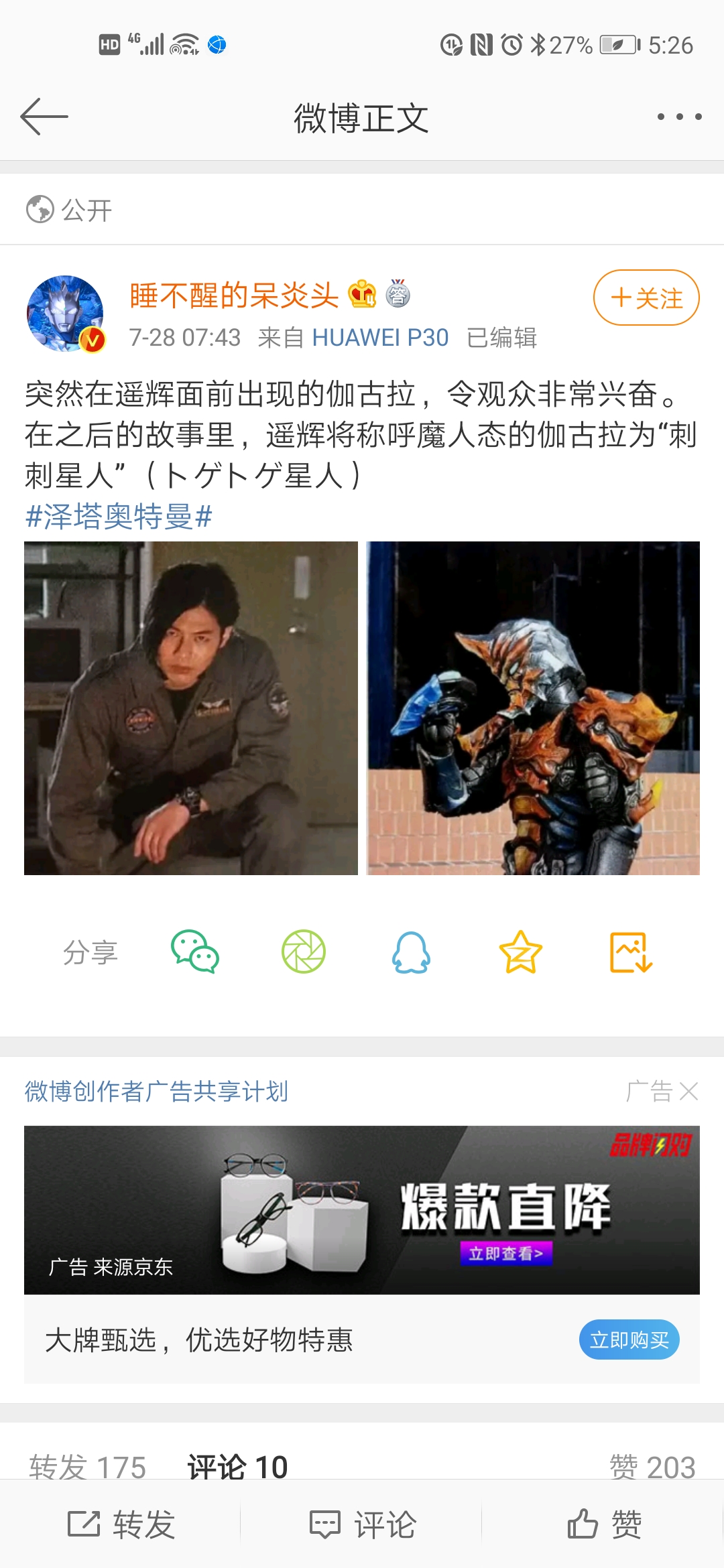Like the post using the bottom 赞 button
The width and height of the screenshot is (724, 1568).
point(603,1524)
